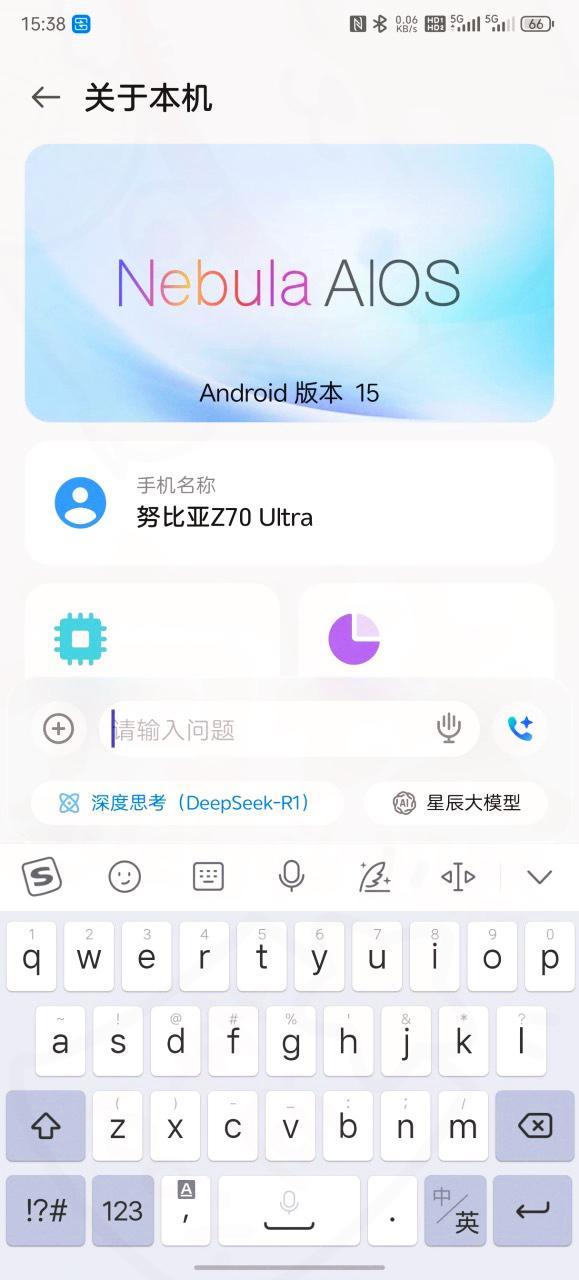579x1280 pixels.
Task: Open the cursor move tool on the keyboard toolbar
Action: [458, 877]
